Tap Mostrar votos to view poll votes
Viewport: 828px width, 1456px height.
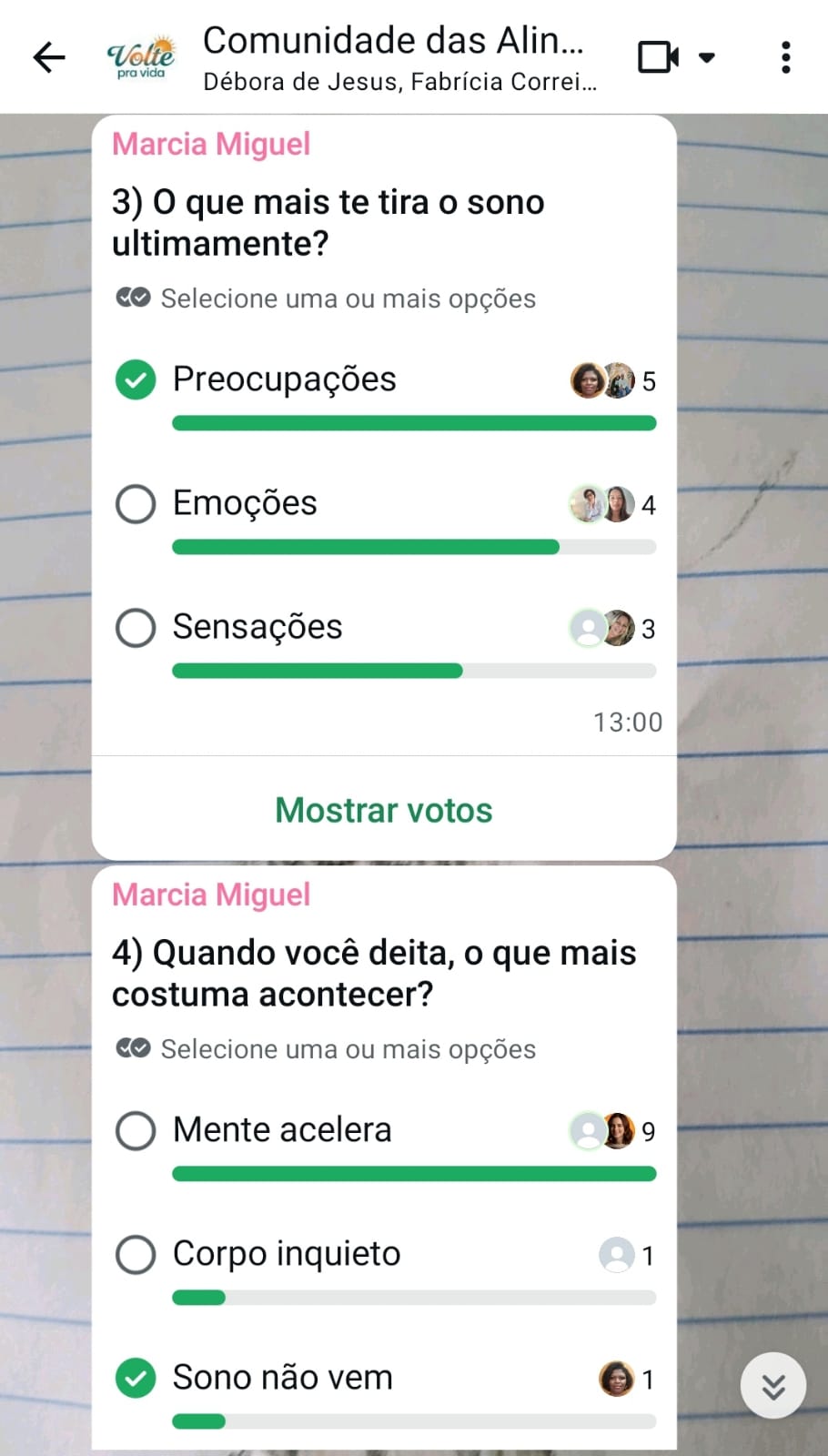tap(383, 810)
